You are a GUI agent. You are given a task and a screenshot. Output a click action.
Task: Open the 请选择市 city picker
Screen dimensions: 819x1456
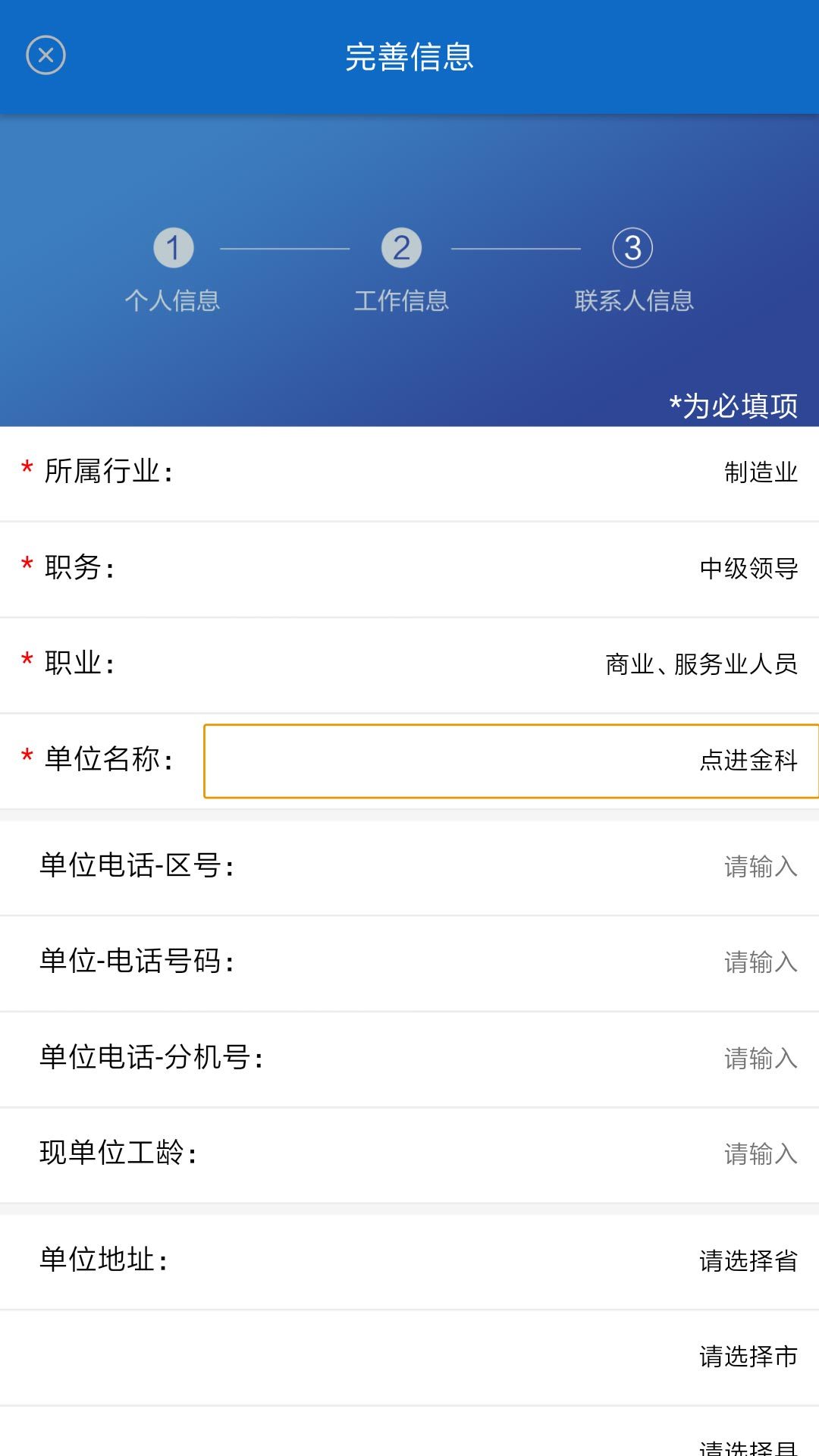click(x=748, y=1357)
